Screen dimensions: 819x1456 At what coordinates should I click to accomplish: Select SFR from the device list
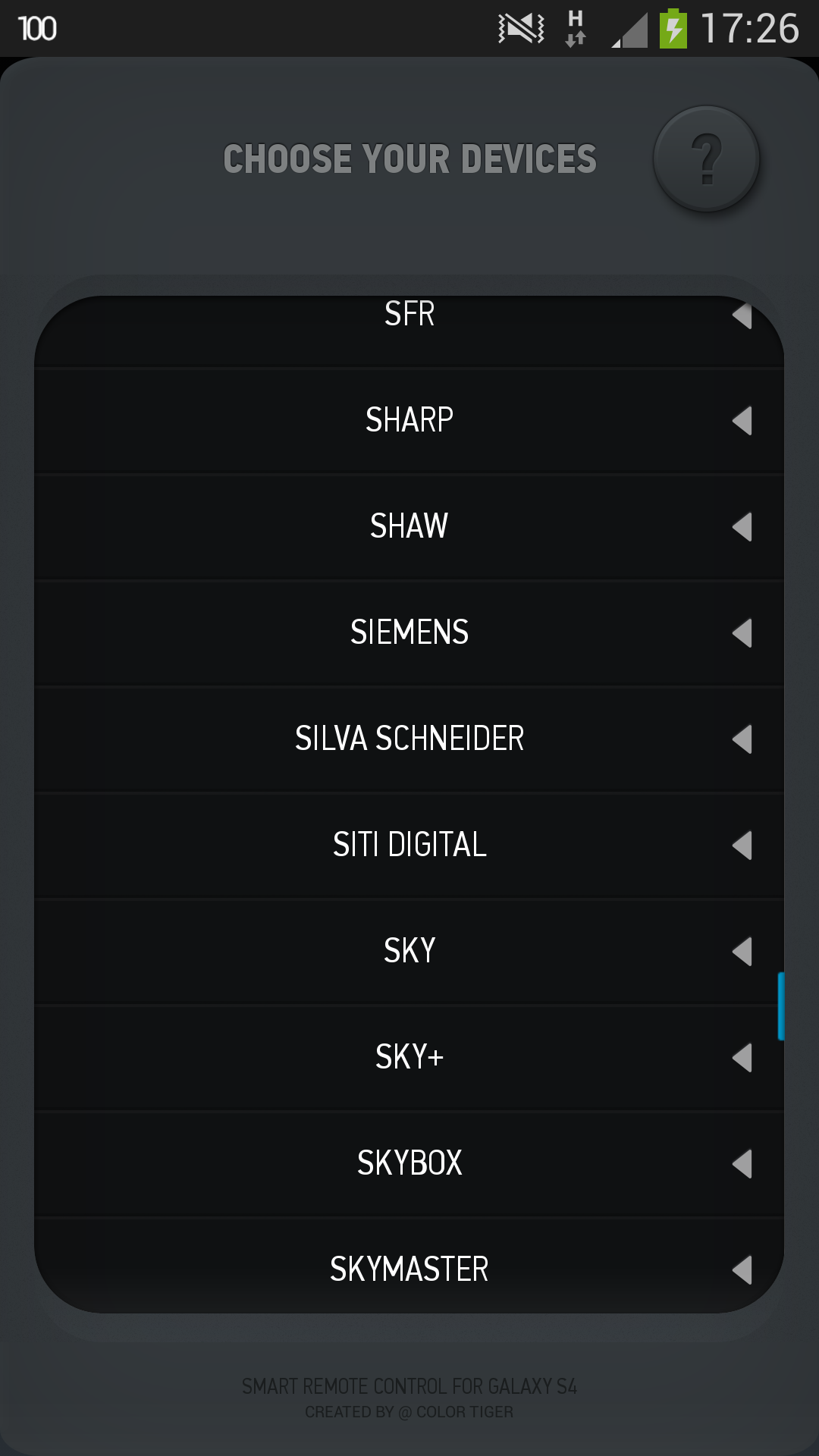point(409,318)
